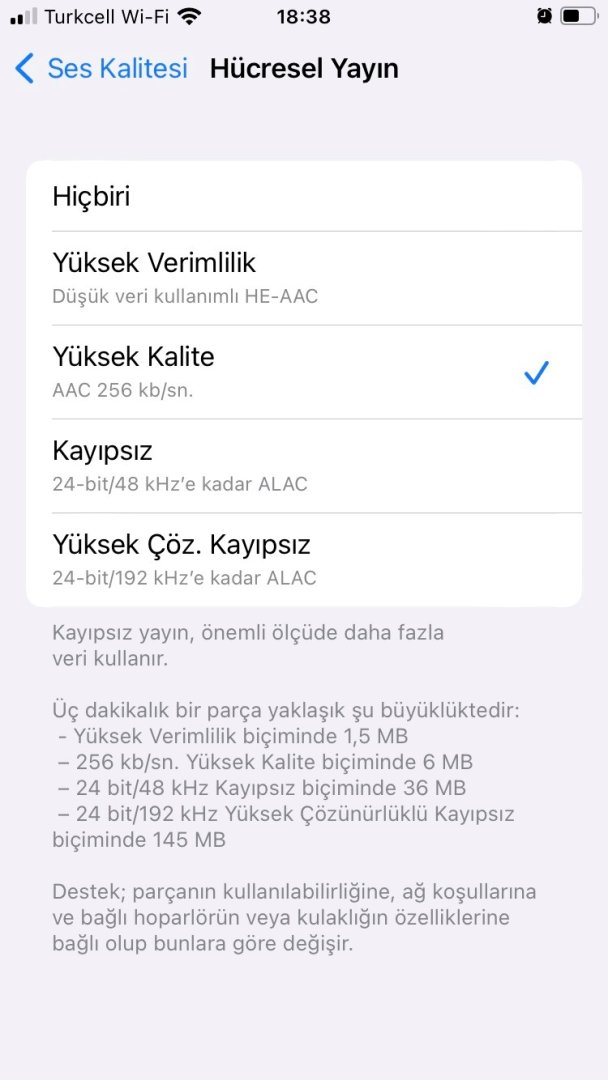The image size is (608, 1080).
Task: Select Yüksek Kalite AAC 256 kb/sn.
Action: (x=303, y=372)
